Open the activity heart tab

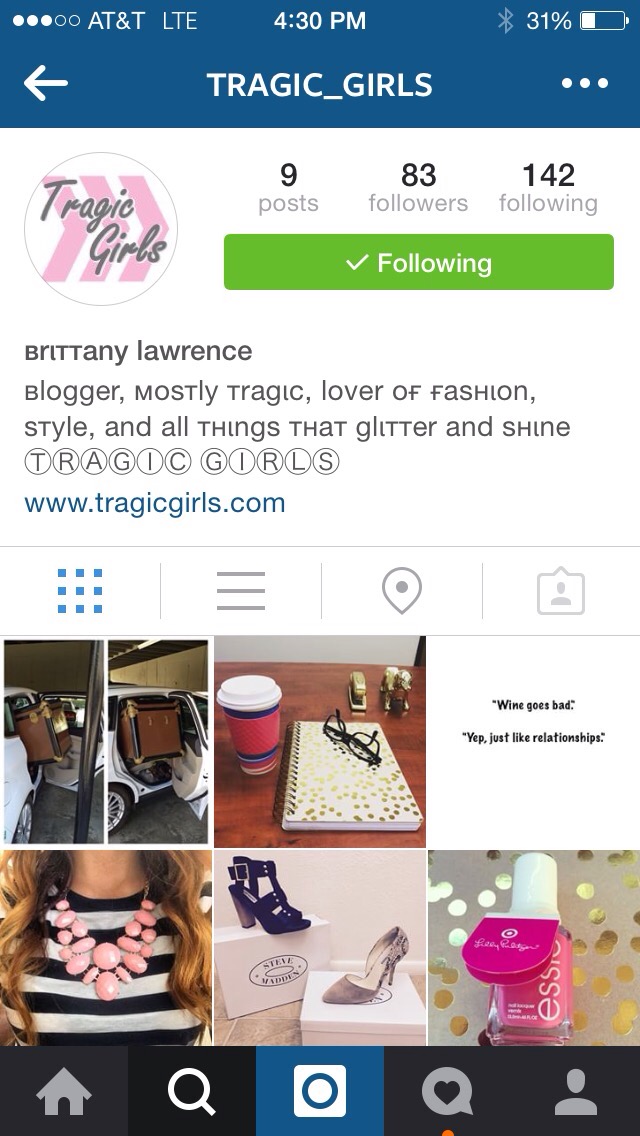click(447, 1091)
